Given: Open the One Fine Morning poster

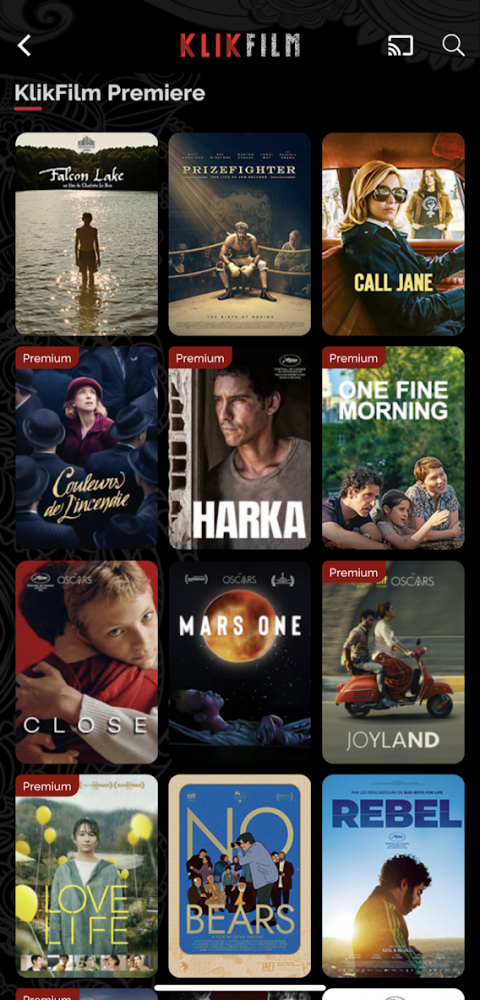Looking at the screenshot, I should (393, 448).
